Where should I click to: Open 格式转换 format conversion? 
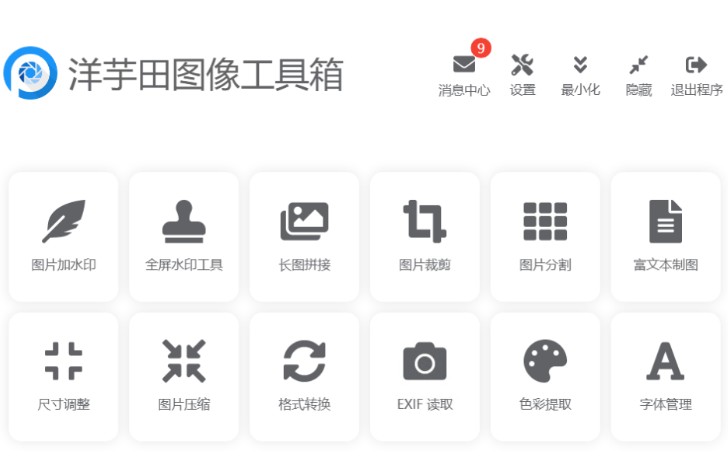click(304, 376)
